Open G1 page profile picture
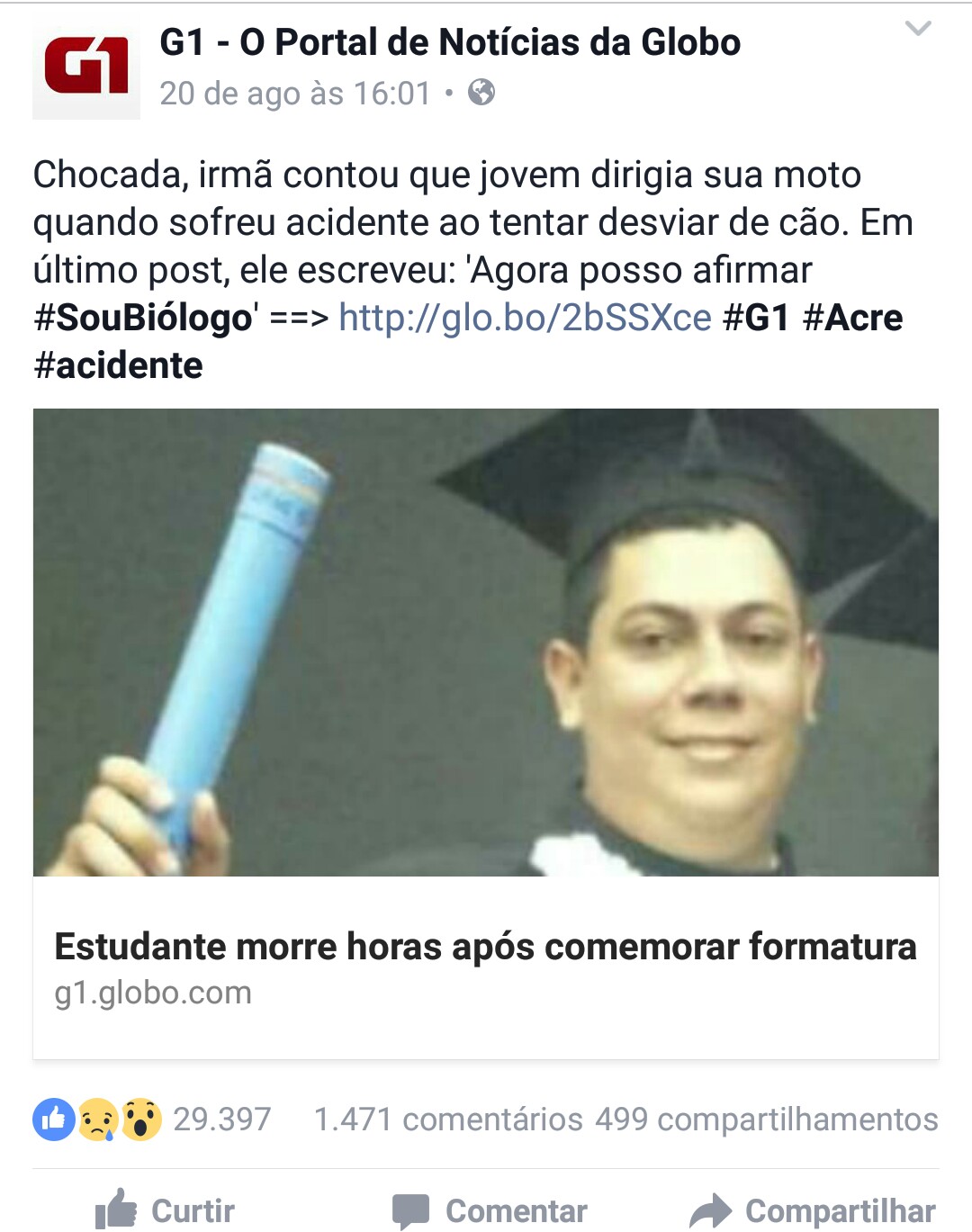This screenshot has width=972, height=1232. 86,67
